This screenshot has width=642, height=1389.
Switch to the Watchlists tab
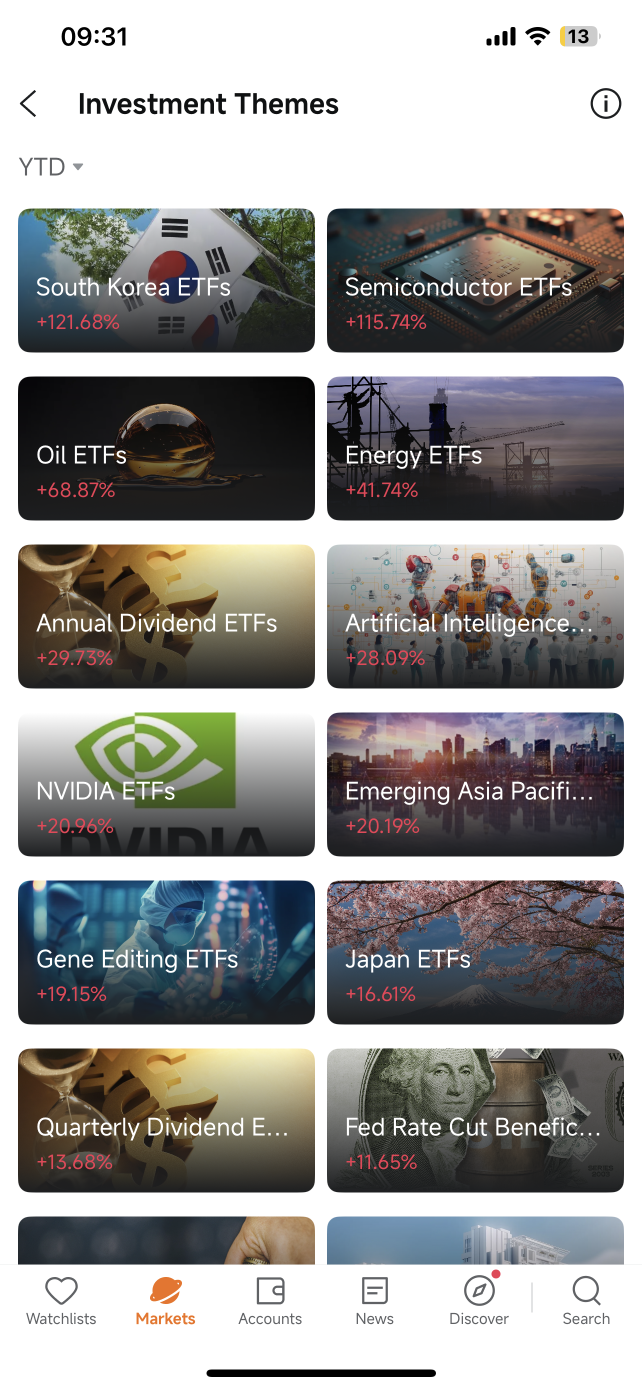pyautogui.click(x=61, y=1301)
